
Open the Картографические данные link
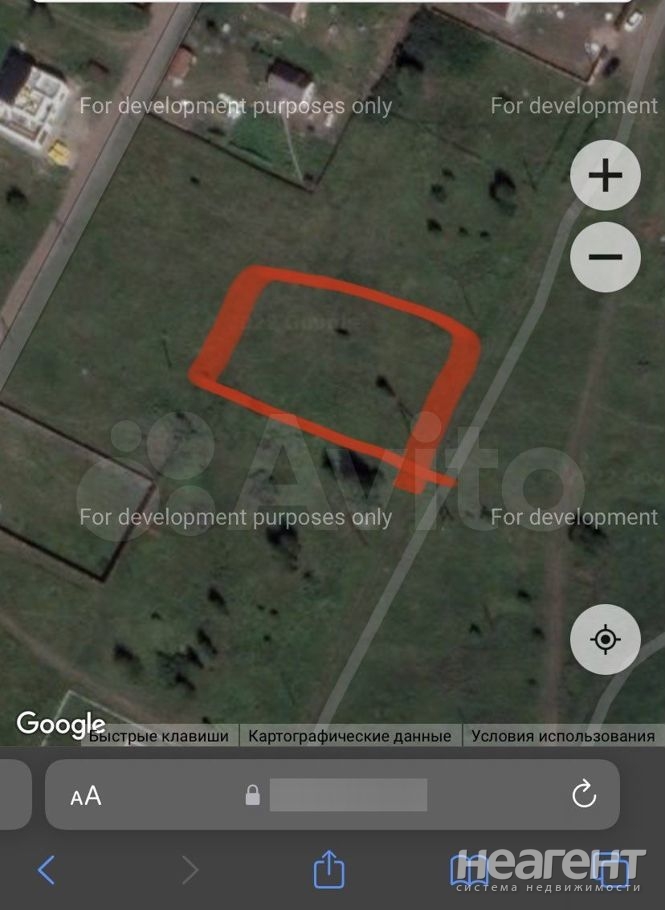(x=350, y=736)
